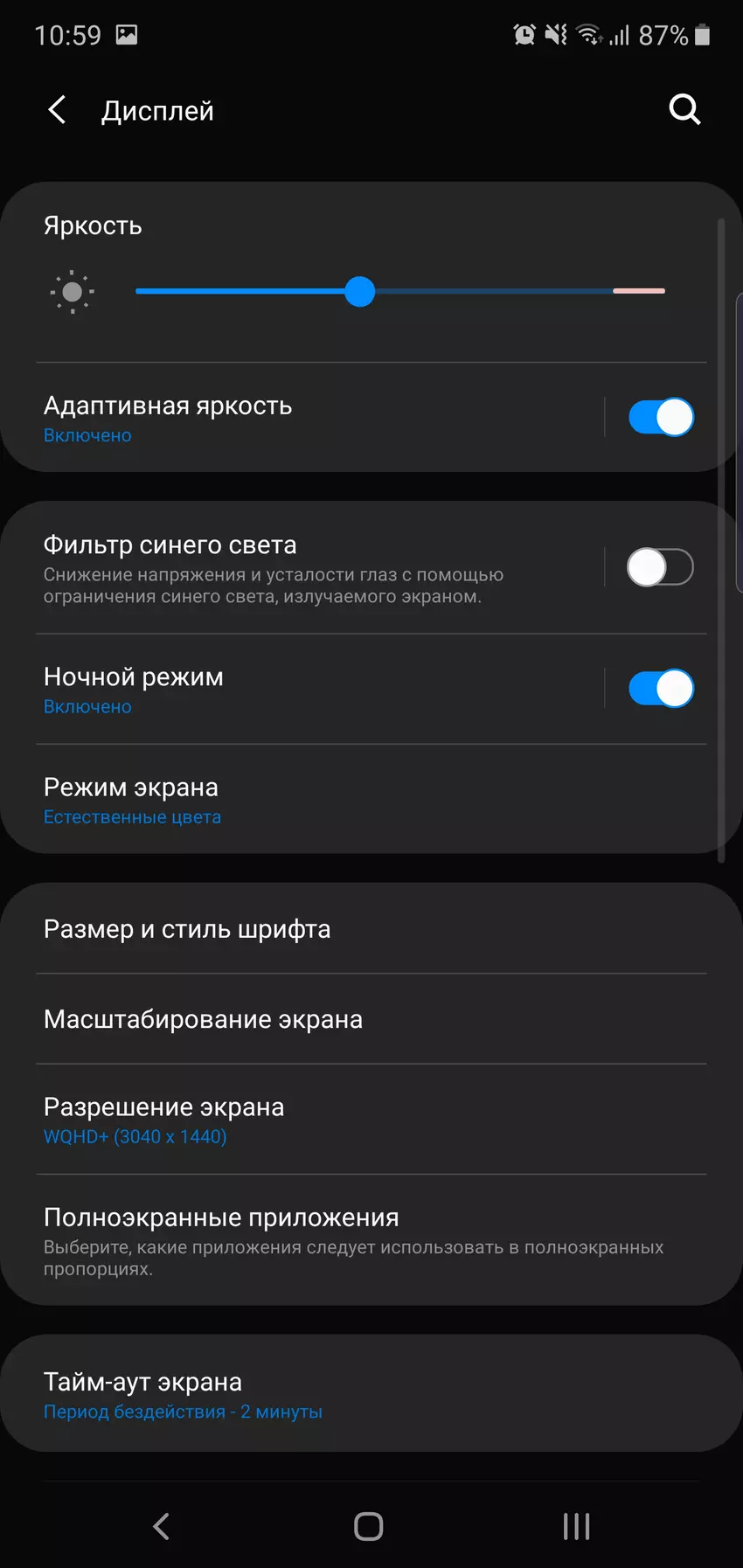Open settings search magnifier
The width and height of the screenshot is (743, 1568).
684,110
